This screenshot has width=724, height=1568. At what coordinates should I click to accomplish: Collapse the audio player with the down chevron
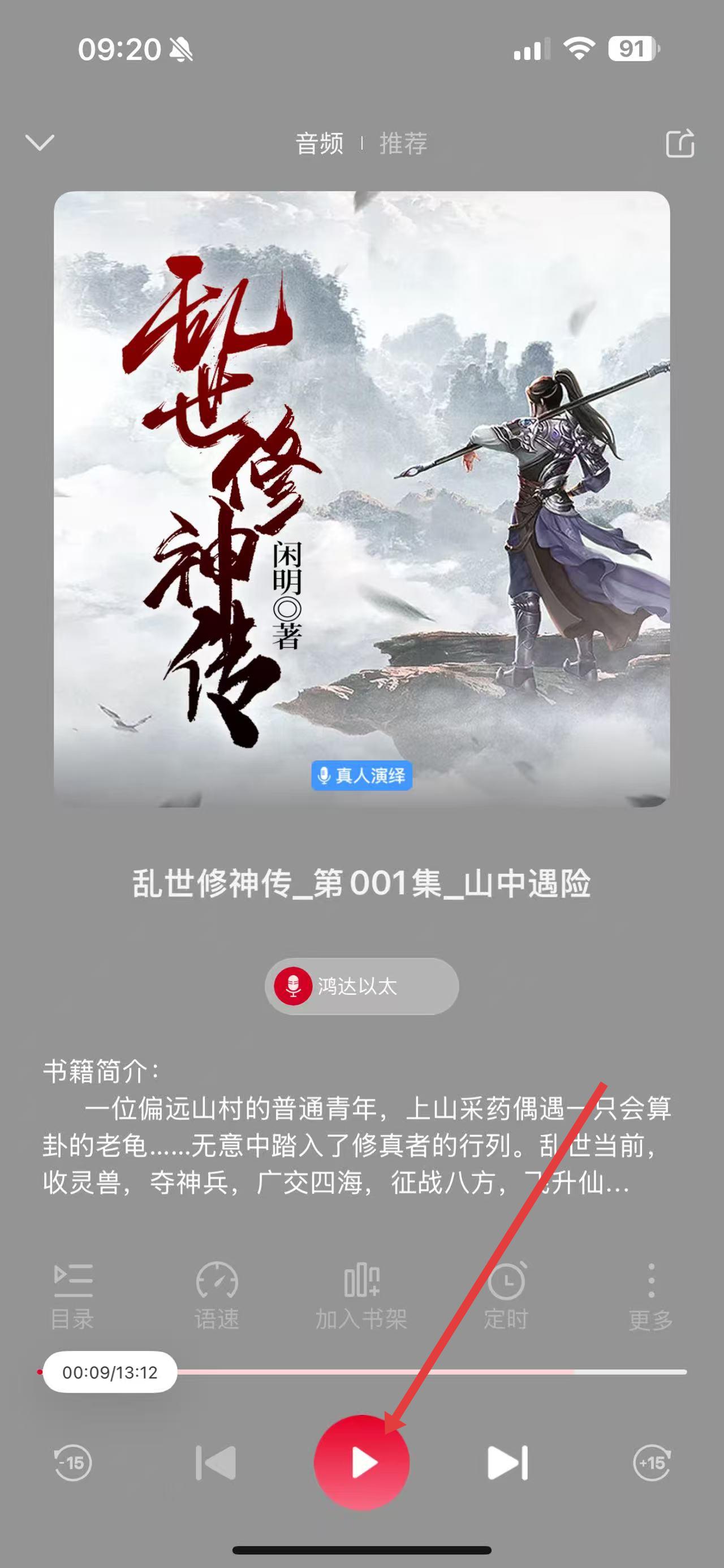click(x=40, y=143)
